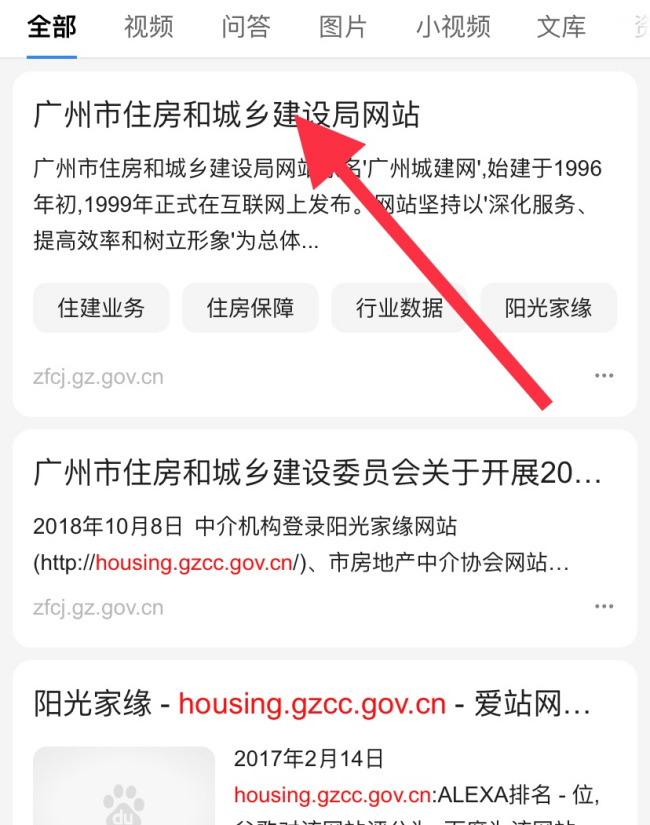Switch to the 小视频 tab
Viewport: 650px width, 825px height.
[453, 27]
